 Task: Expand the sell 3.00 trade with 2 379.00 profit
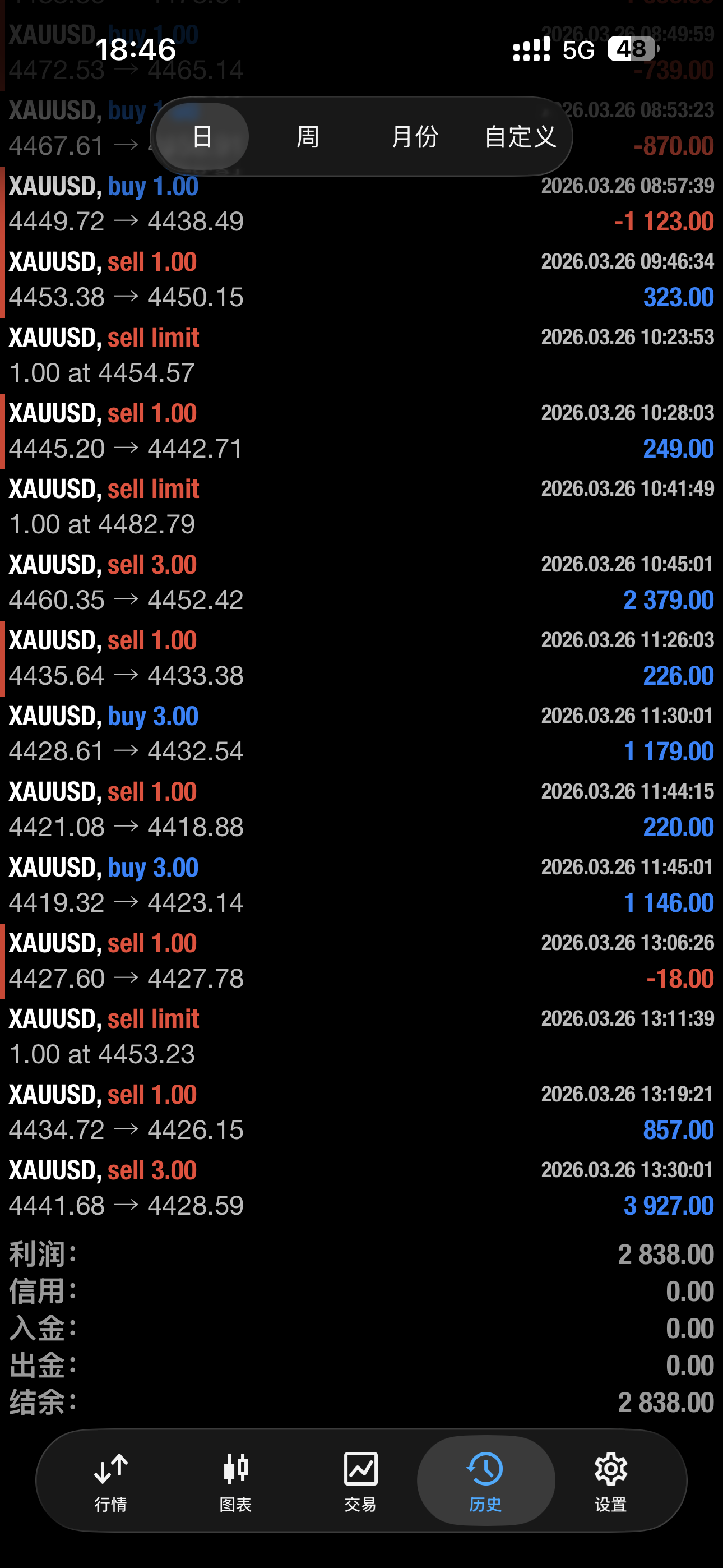tap(361, 582)
